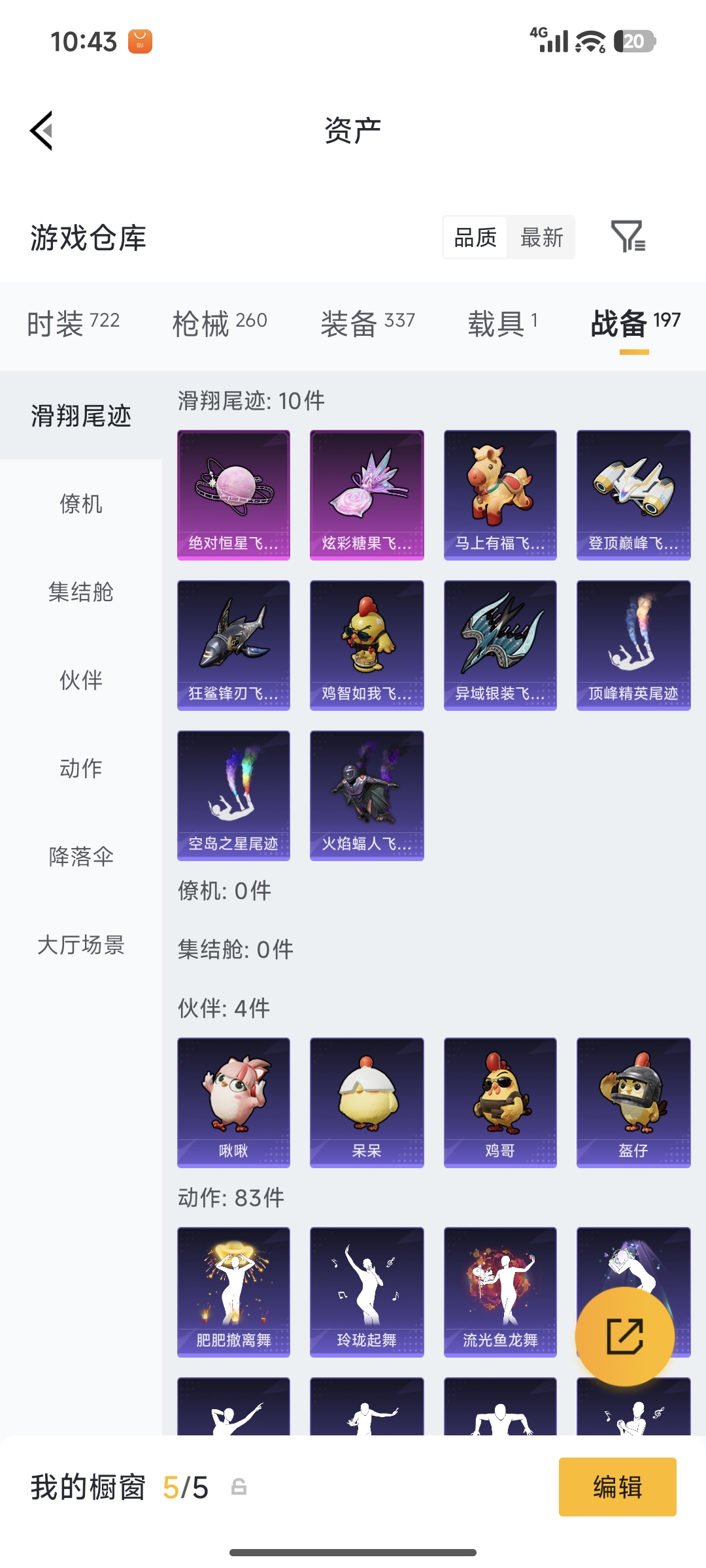This screenshot has width=706, height=1568.
Task: Open the 大厅场景 category
Action: point(80,945)
